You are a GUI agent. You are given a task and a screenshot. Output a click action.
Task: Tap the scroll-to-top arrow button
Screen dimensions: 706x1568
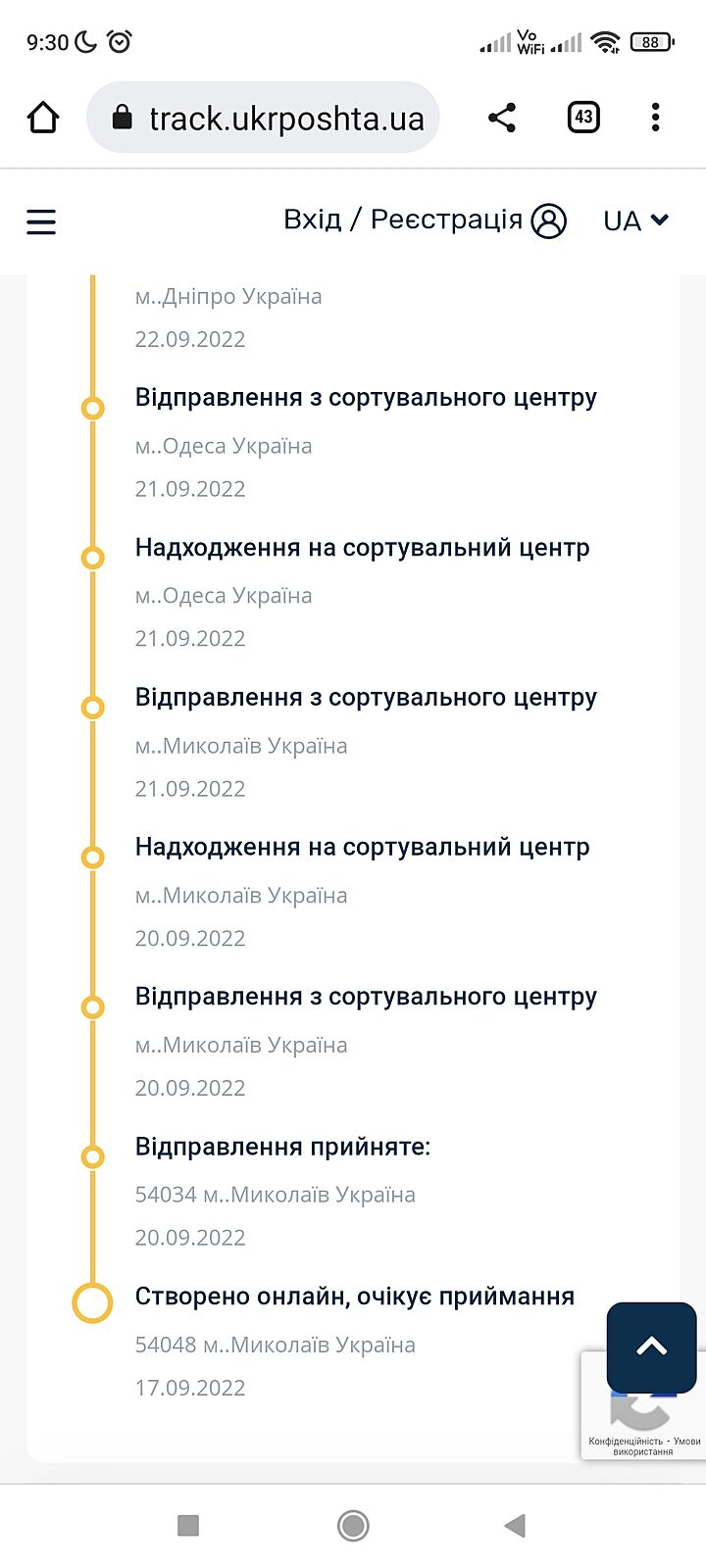tap(651, 1347)
